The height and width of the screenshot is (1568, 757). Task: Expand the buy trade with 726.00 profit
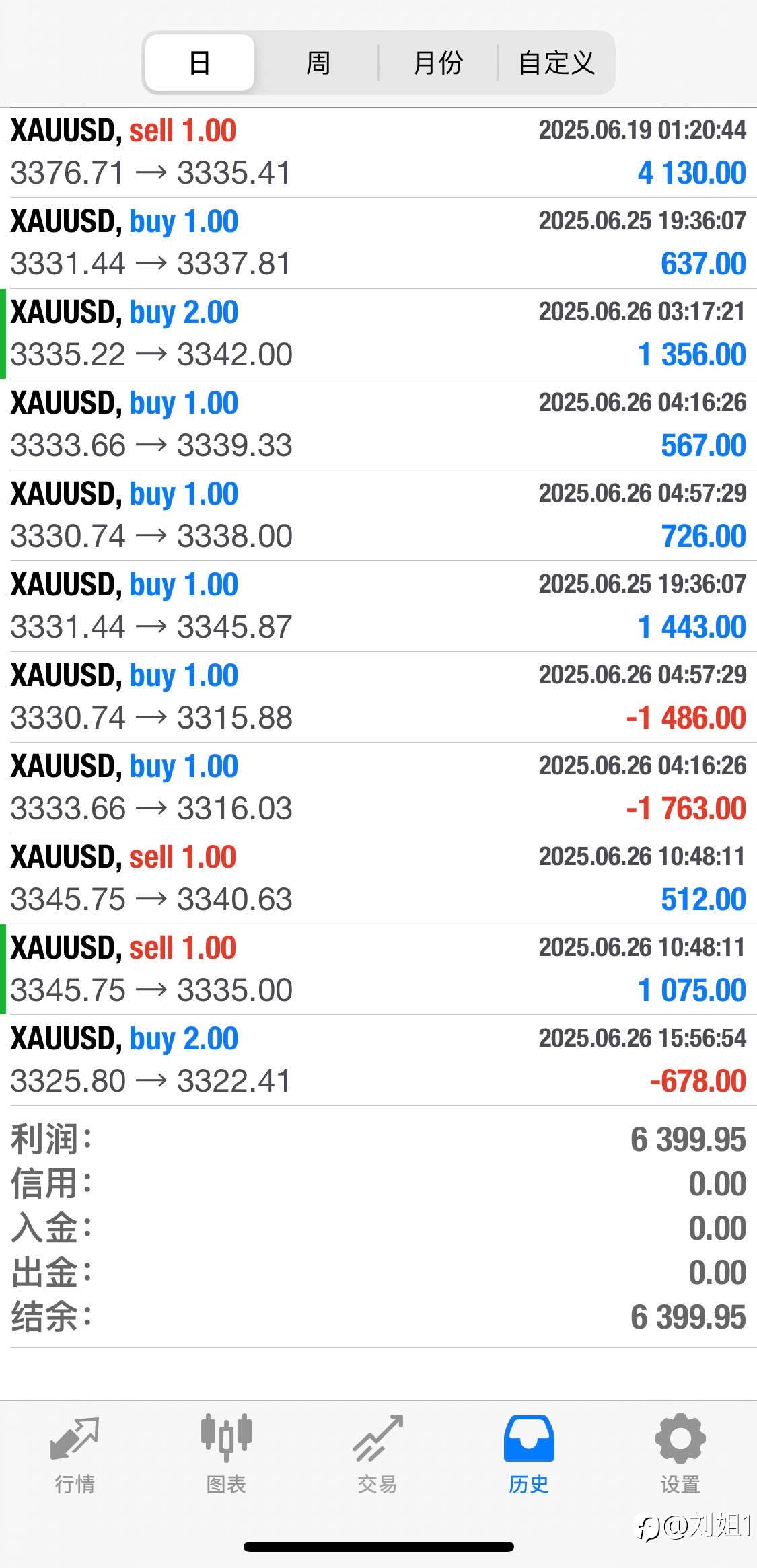(378, 515)
